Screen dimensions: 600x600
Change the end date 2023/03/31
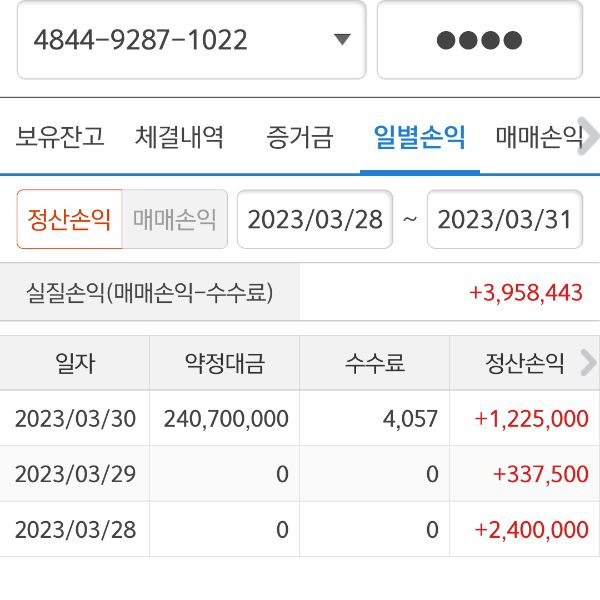click(x=505, y=219)
